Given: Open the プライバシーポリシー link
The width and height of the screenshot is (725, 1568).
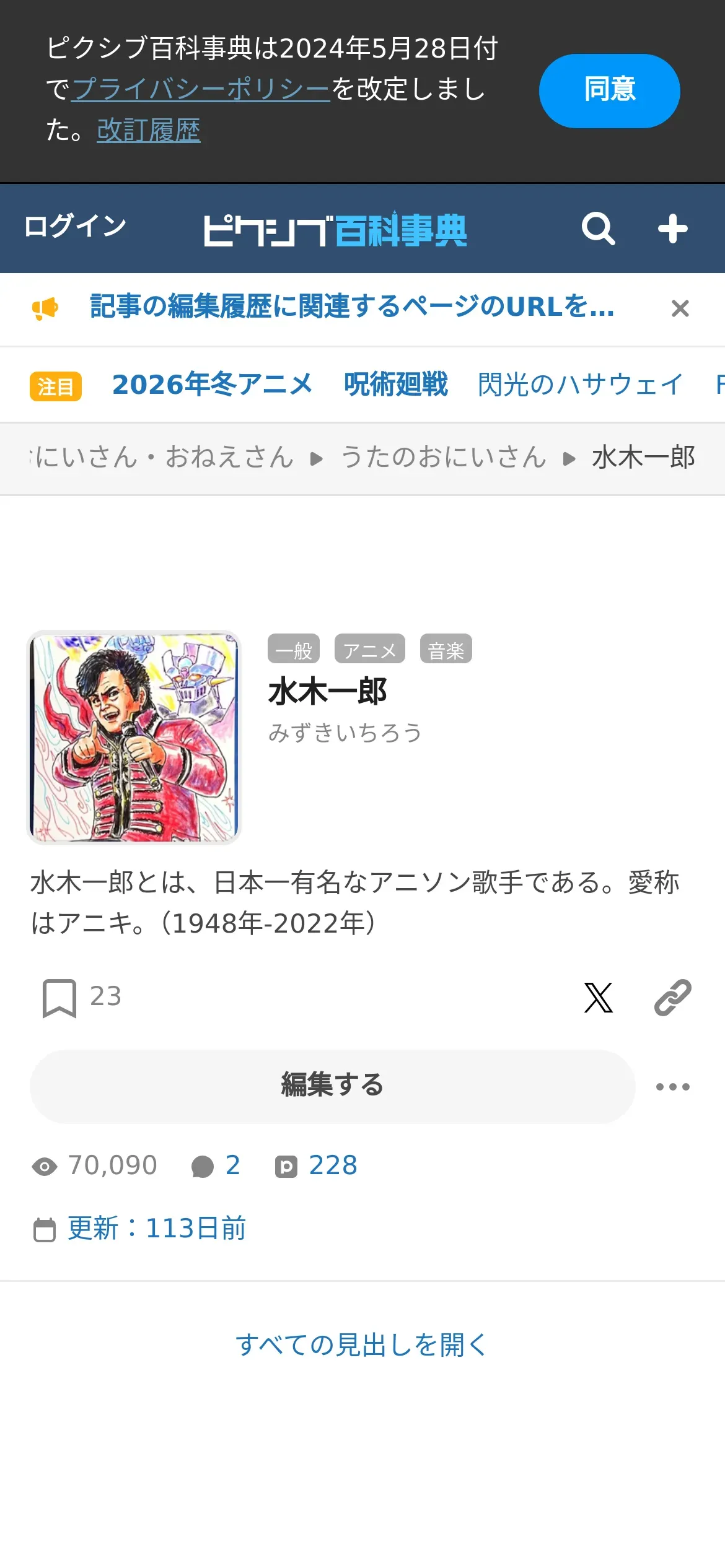Looking at the screenshot, I should [201, 89].
